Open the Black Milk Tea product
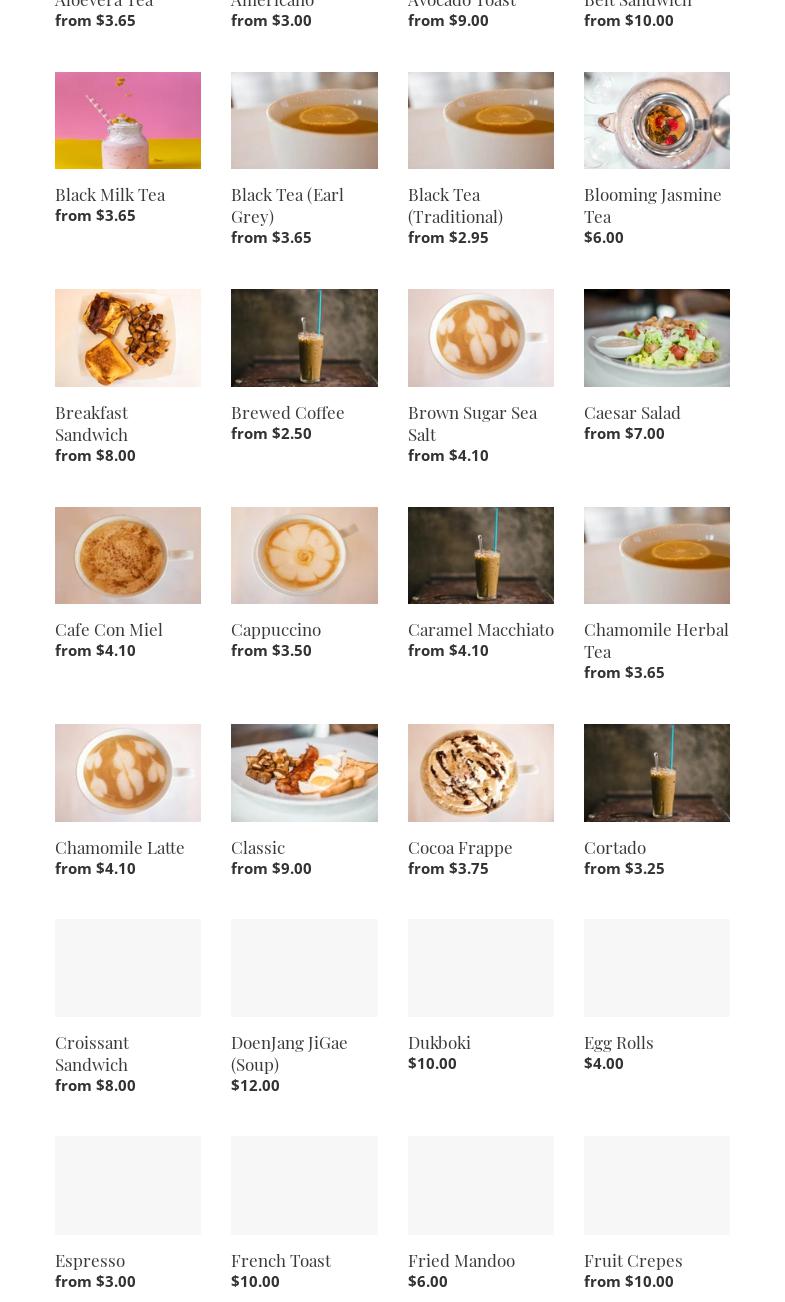785x1302 pixels. click(x=128, y=121)
